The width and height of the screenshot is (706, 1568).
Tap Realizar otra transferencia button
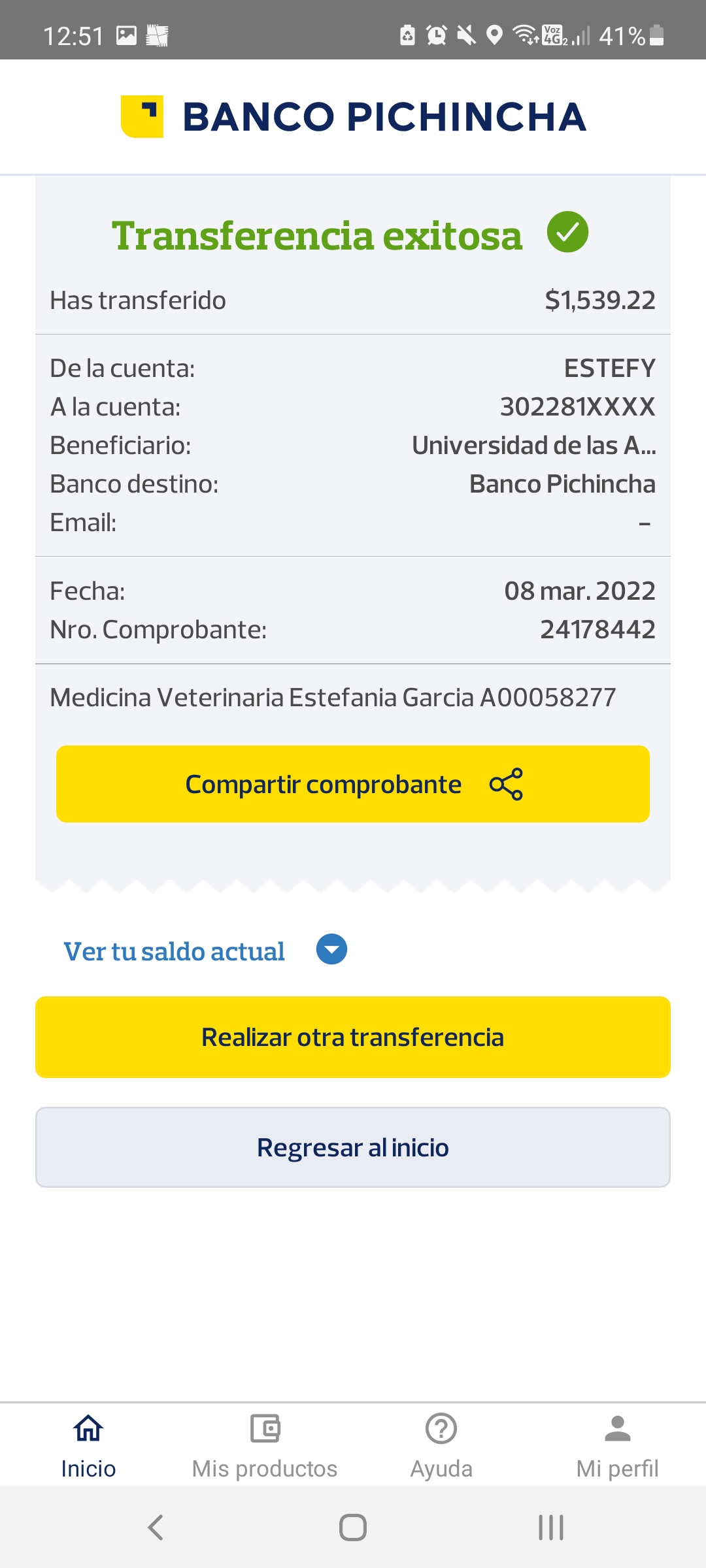tap(353, 1037)
